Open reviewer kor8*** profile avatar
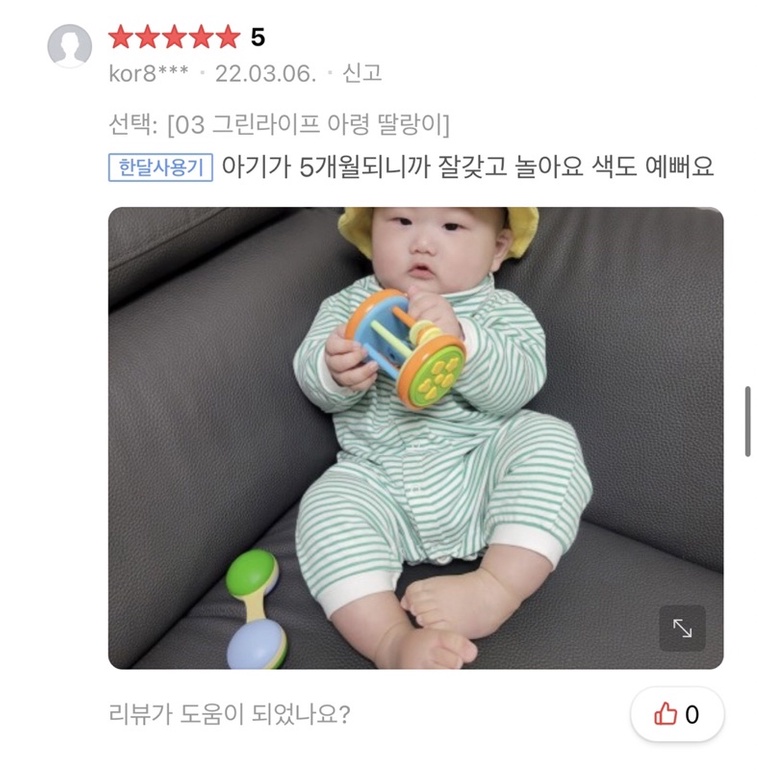The width and height of the screenshot is (770, 770). pos(70,46)
